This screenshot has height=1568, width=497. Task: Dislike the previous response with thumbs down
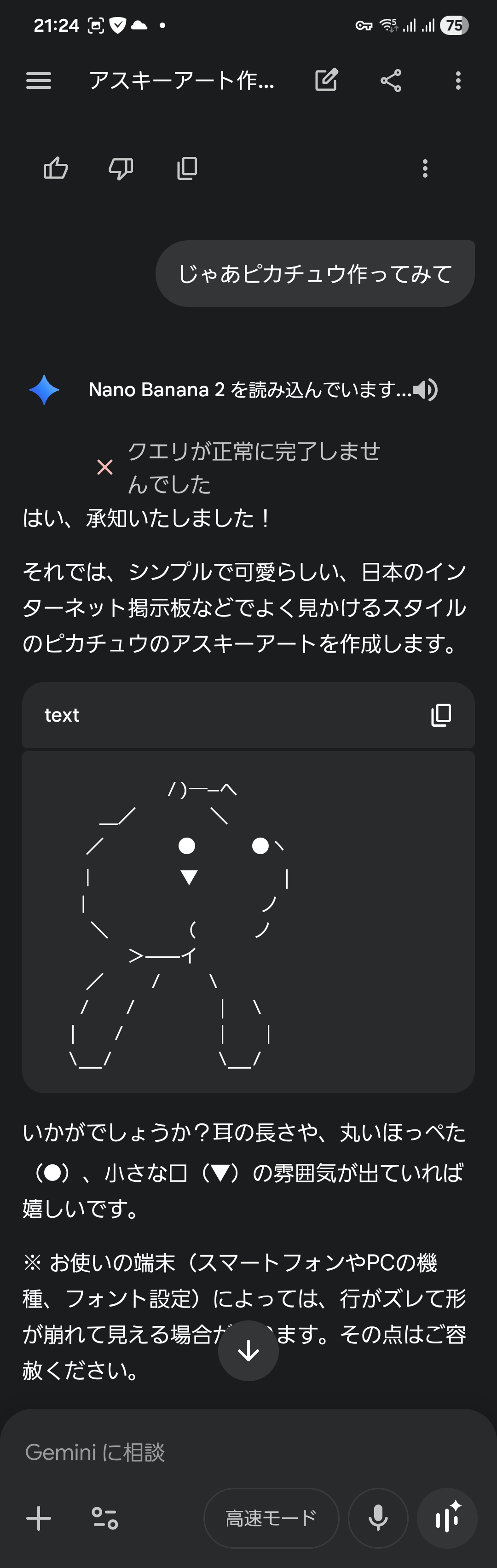[x=121, y=168]
